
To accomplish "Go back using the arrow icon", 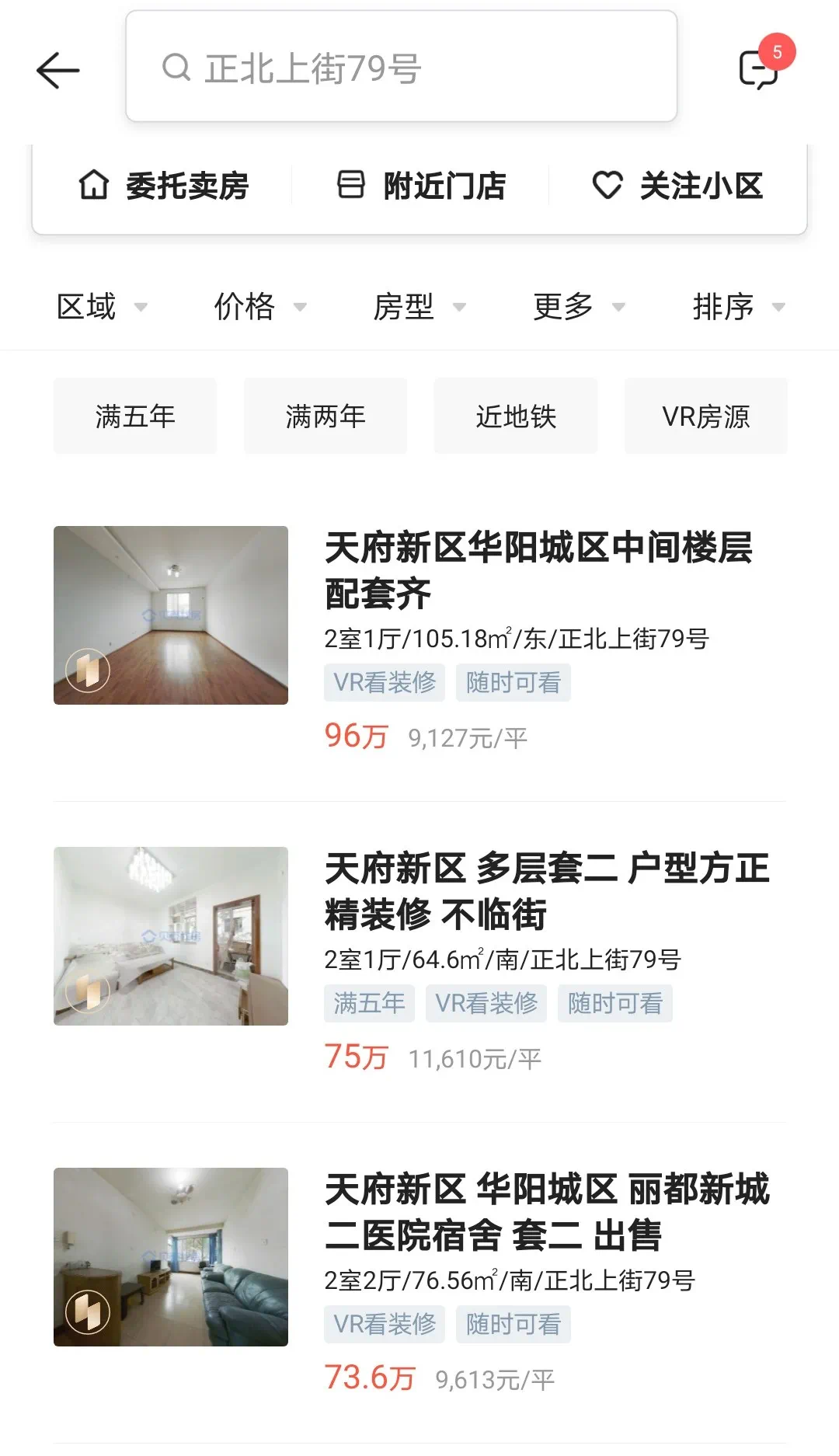I will click(58, 71).
